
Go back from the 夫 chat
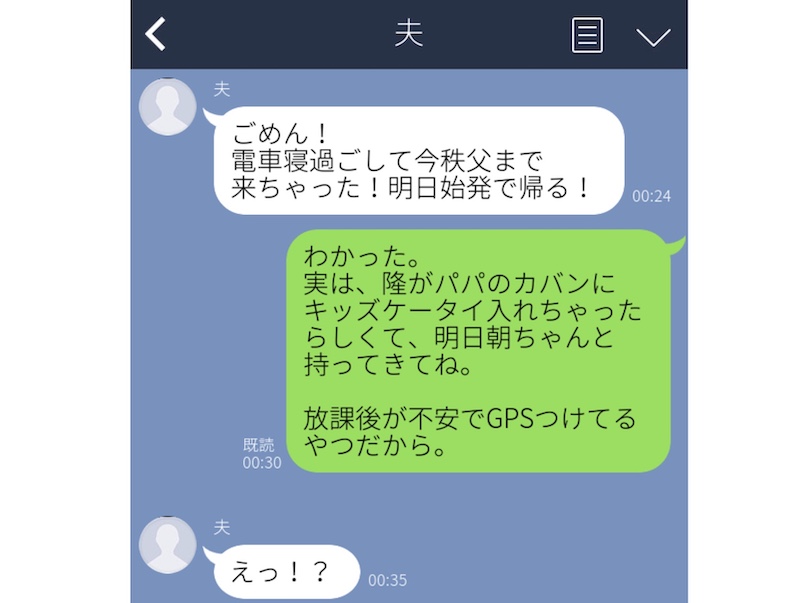point(155,34)
